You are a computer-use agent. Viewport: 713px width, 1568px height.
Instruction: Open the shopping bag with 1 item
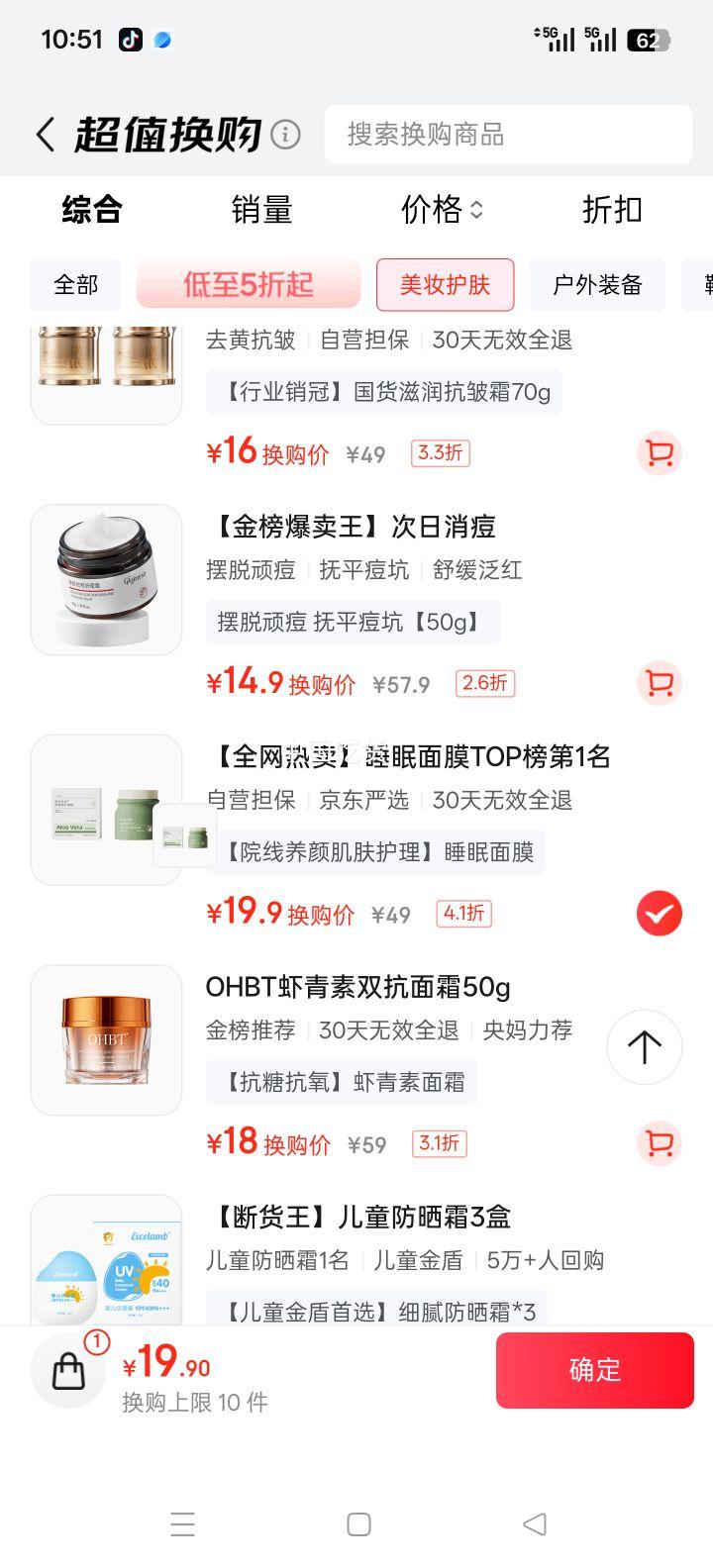68,1370
